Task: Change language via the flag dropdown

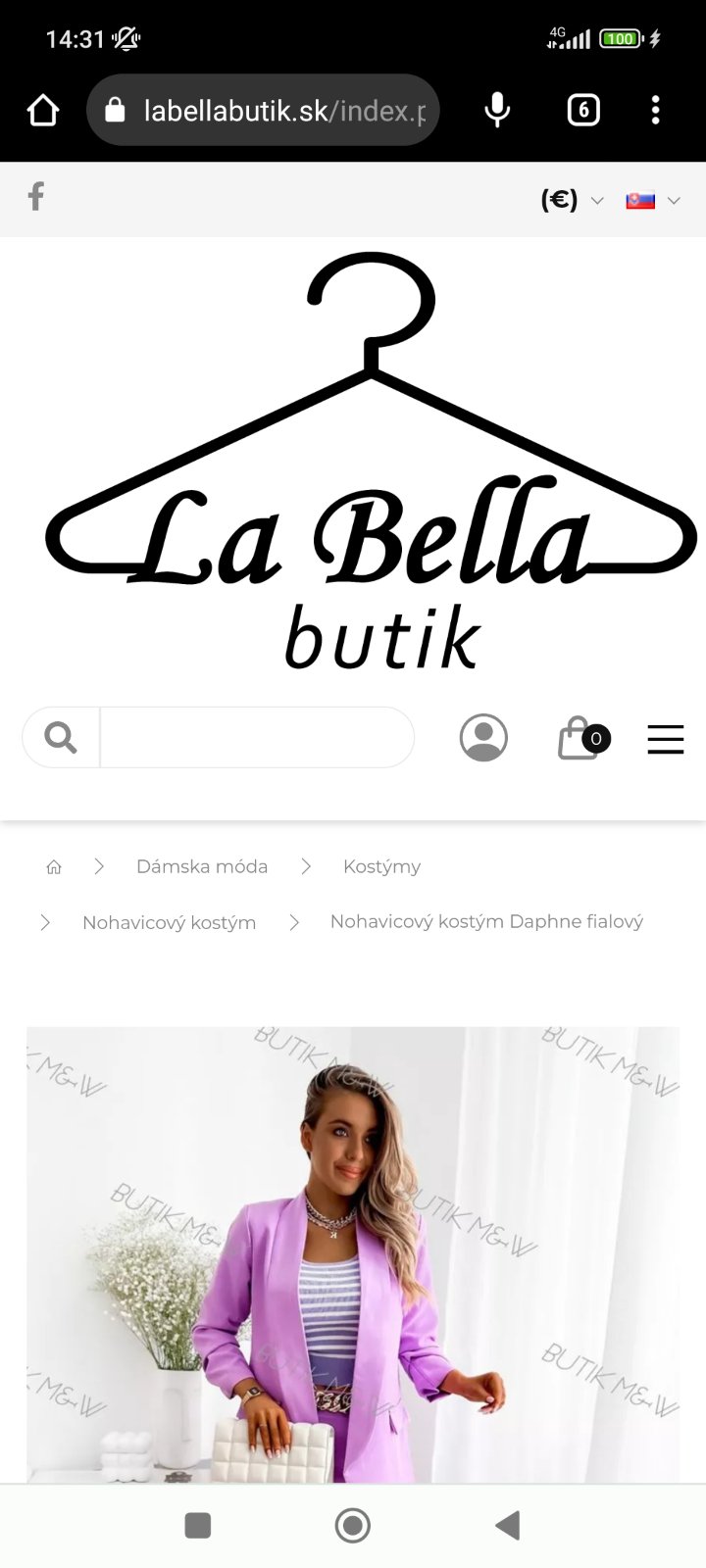Action: tap(653, 200)
